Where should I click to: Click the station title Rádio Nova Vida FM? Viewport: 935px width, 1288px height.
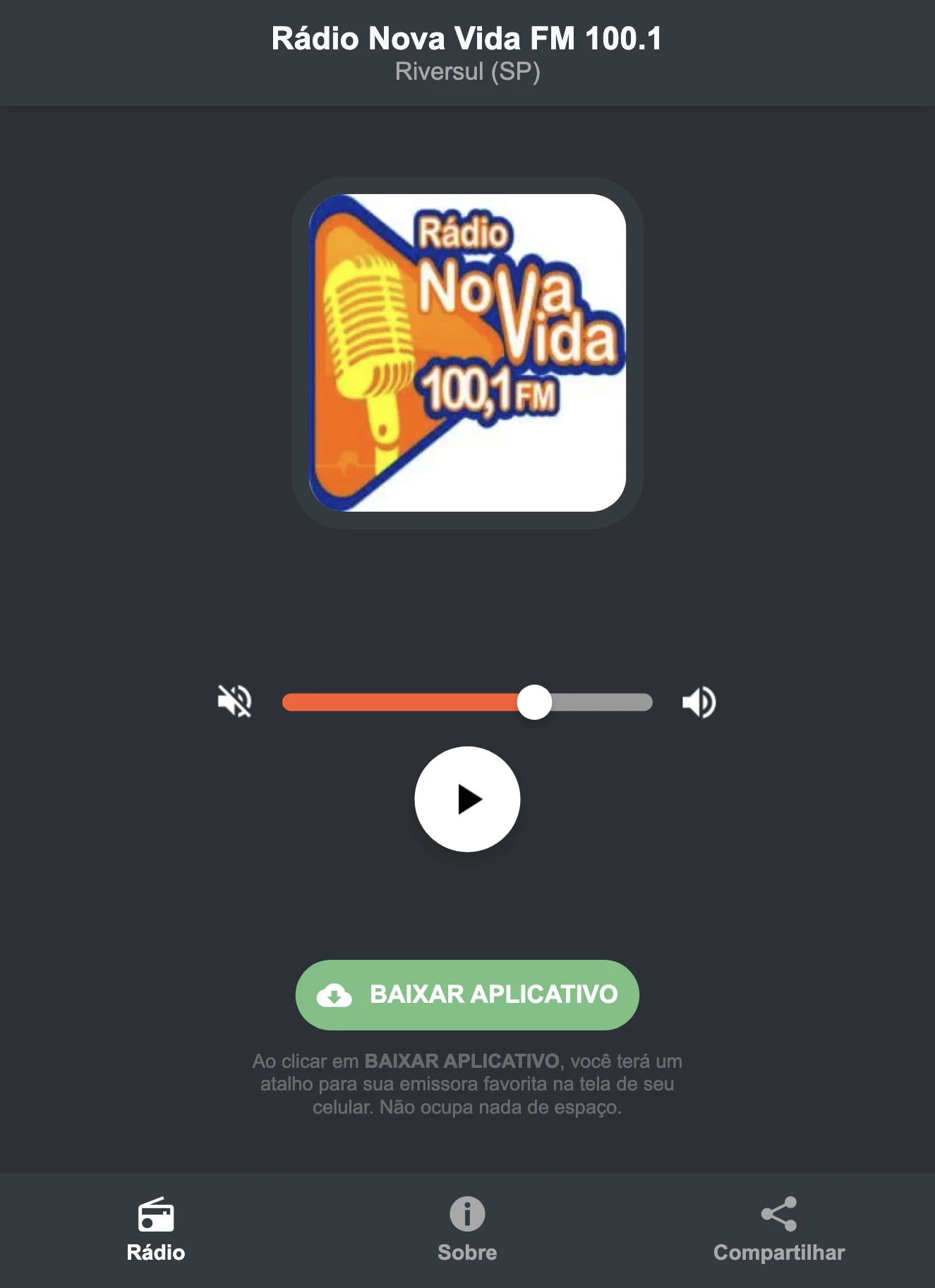coord(467,40)
